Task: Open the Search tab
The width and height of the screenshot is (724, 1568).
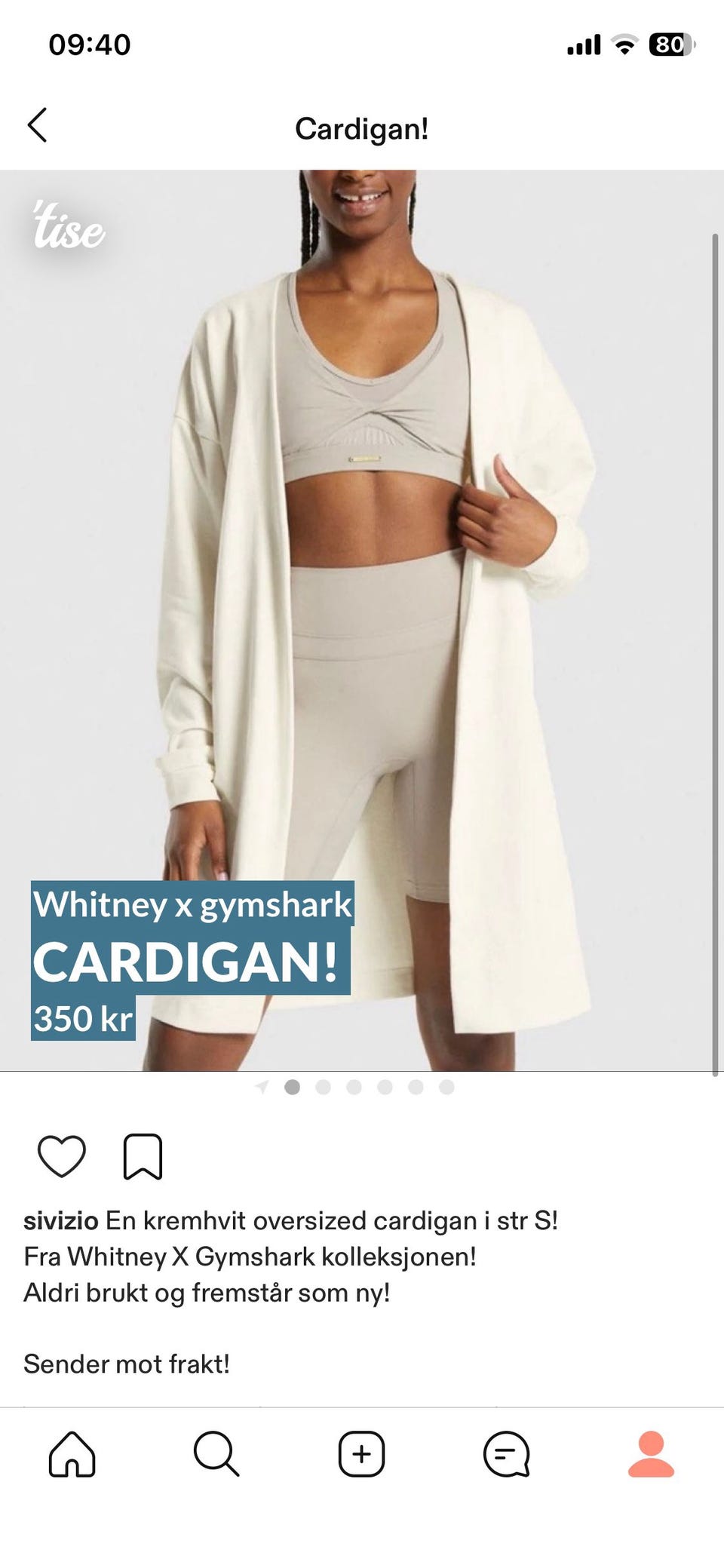Action: pyautogui.click(x=216, y=1453)
